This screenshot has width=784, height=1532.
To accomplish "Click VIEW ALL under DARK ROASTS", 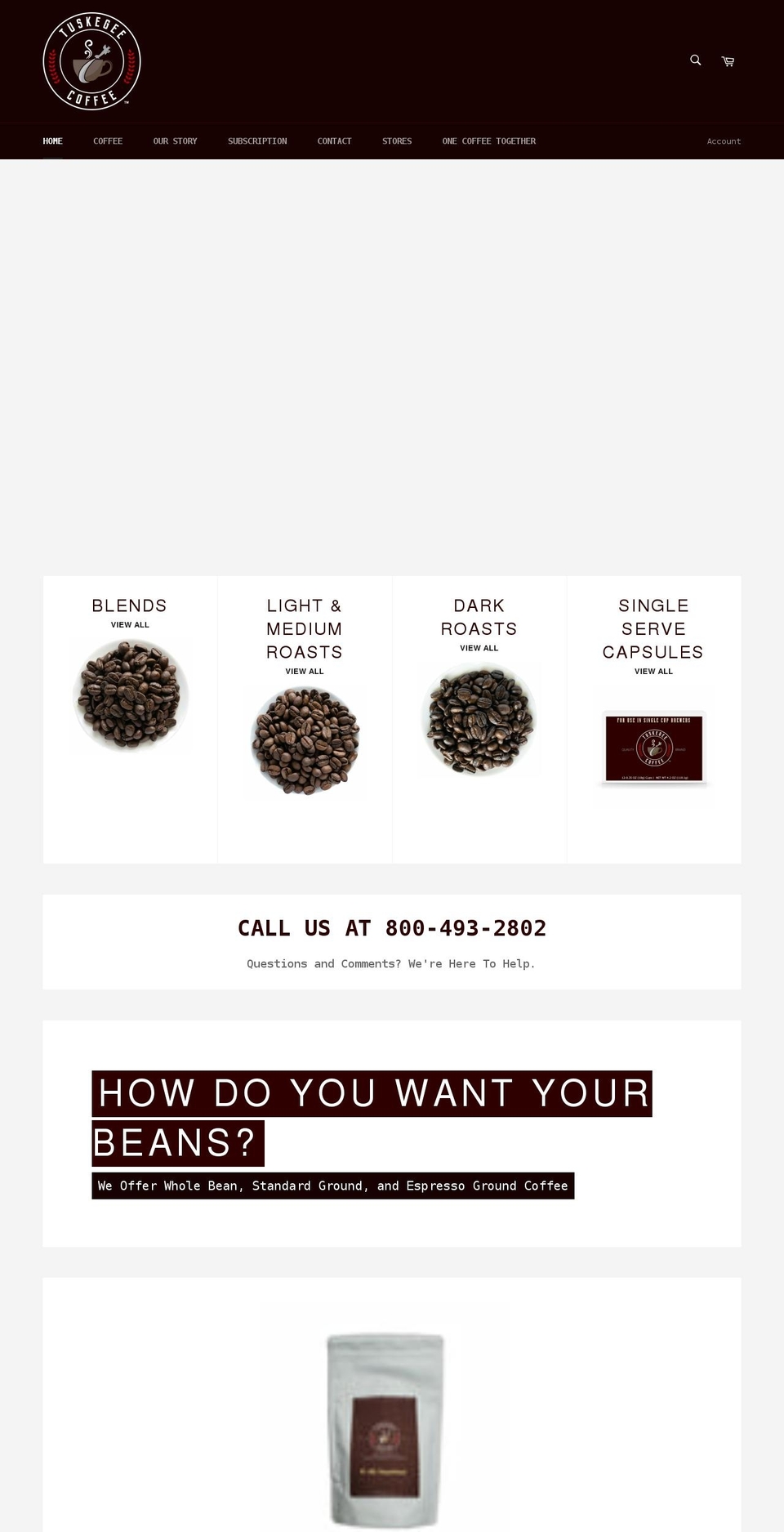I will pyautogui.click(x=479, y=647).
